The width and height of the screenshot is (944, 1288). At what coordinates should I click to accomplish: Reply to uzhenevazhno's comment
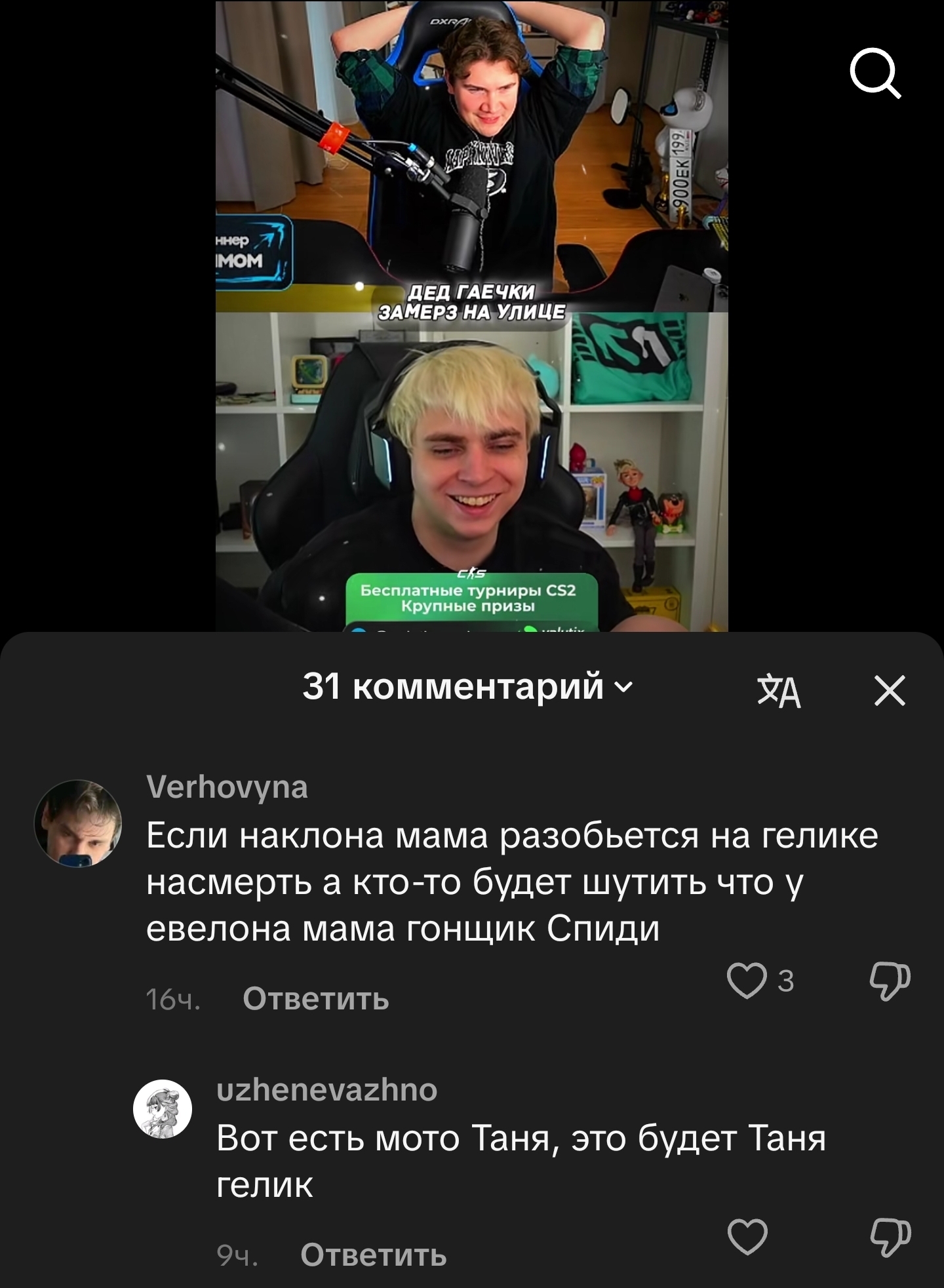point(373,1255)
